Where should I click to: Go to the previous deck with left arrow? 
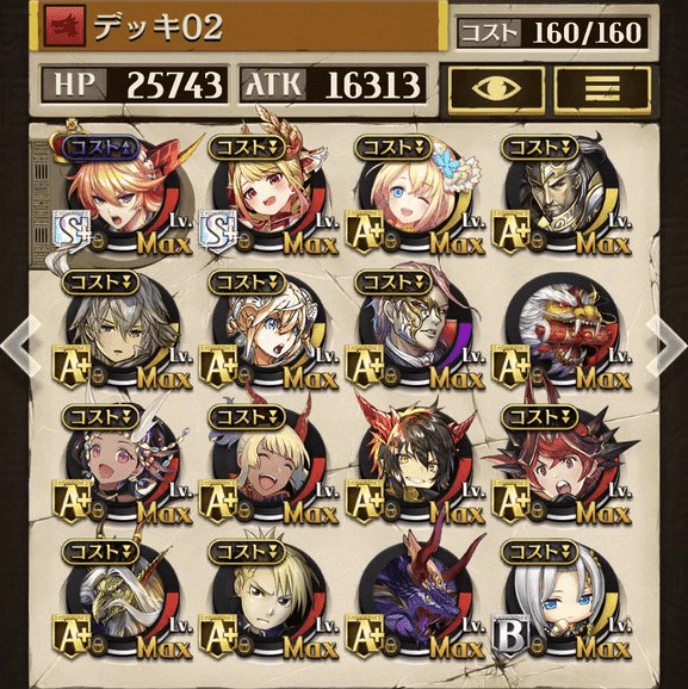[14, 340]
